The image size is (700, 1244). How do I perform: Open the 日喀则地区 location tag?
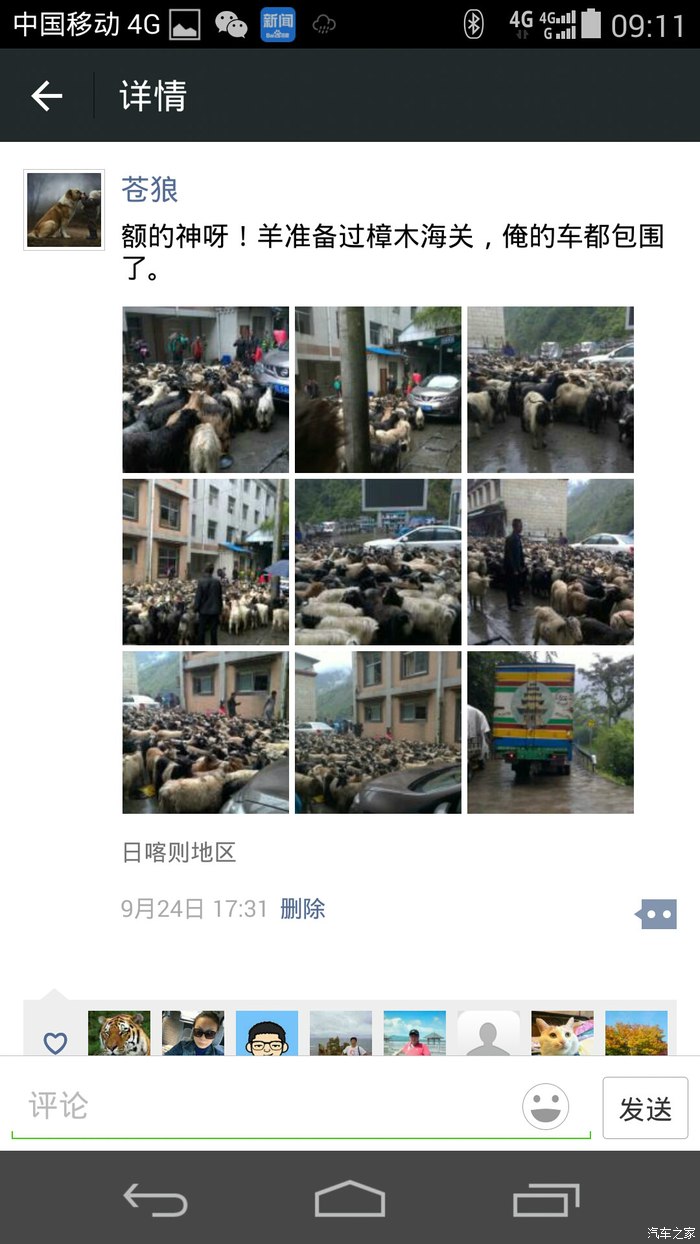[179, 852]
